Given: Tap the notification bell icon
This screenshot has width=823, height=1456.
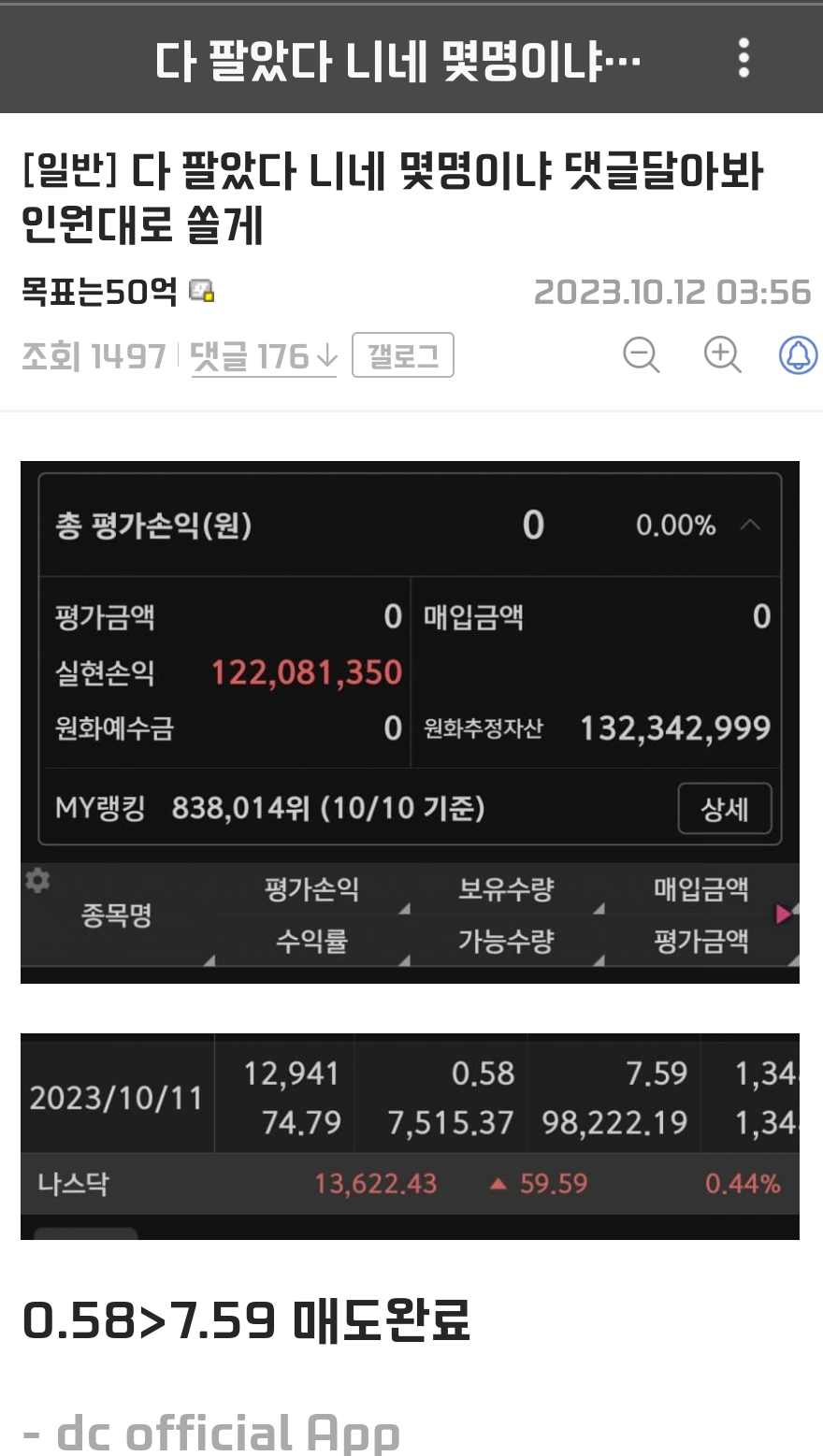Looking at the screenshot, I should click(x=799, y=355).
